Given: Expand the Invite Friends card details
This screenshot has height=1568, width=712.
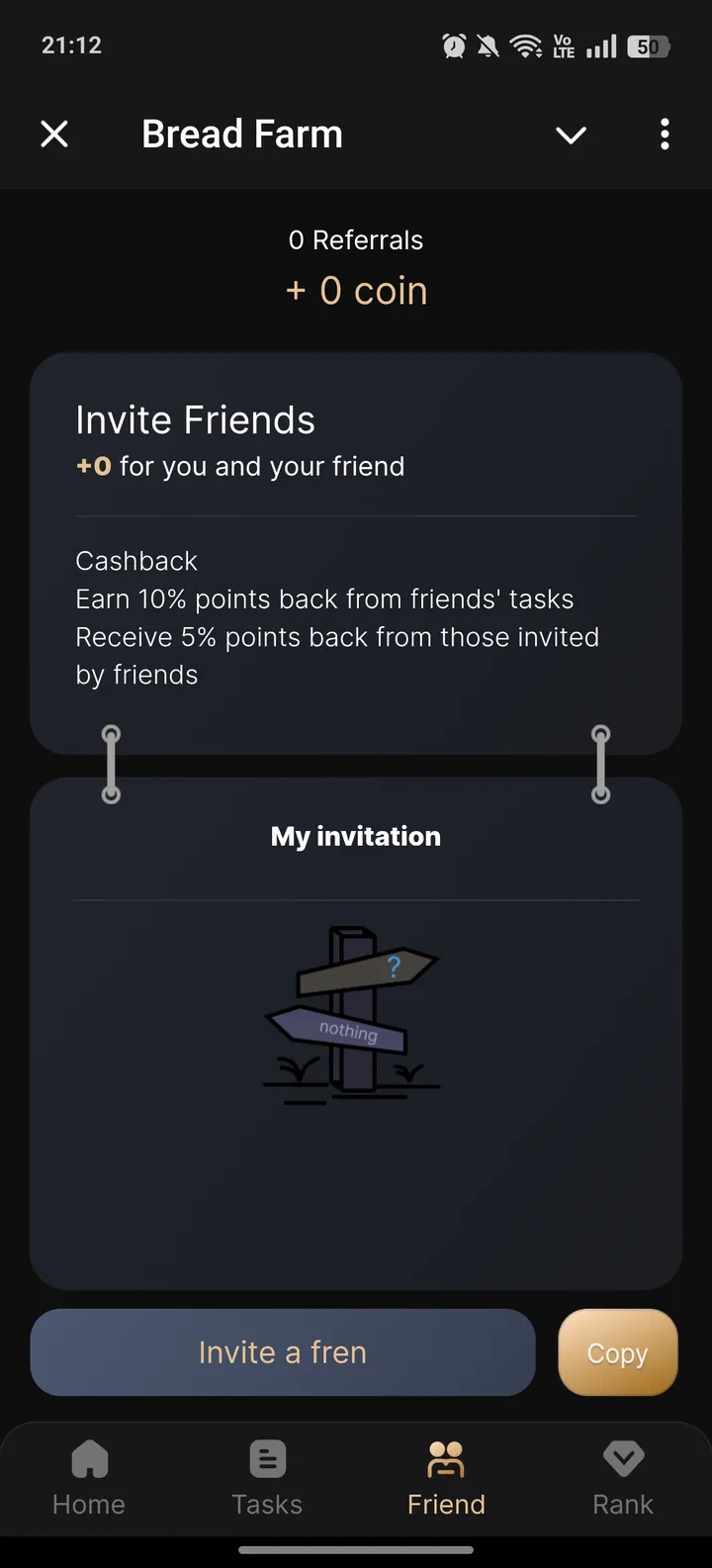Looking at the screenshot, I should [195, 419].
